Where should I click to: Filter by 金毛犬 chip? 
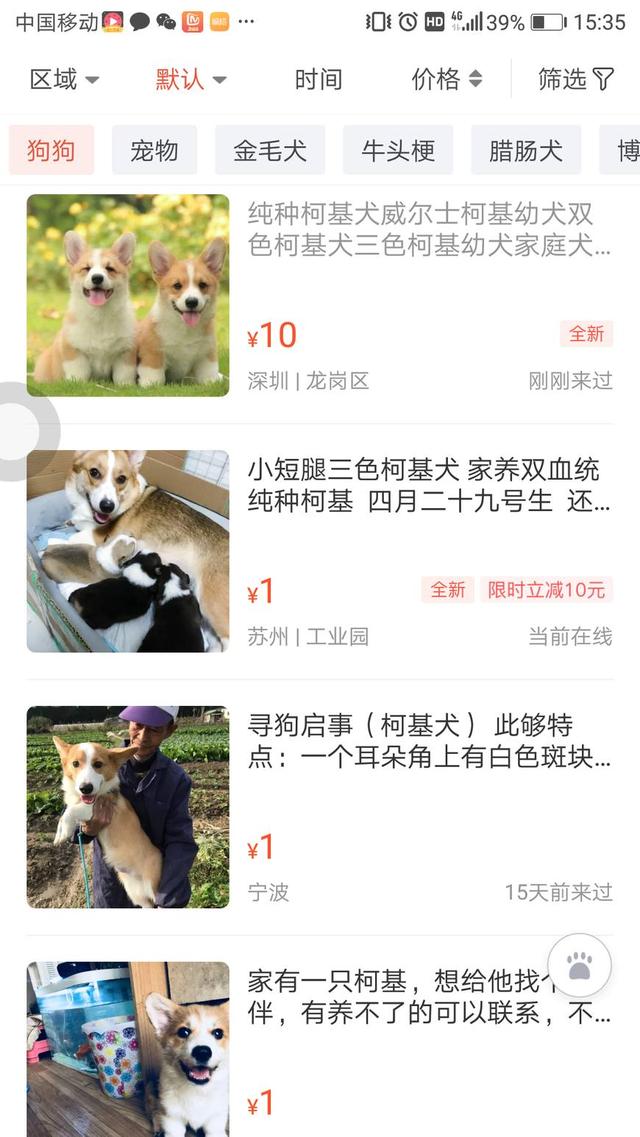click(270, 151)
